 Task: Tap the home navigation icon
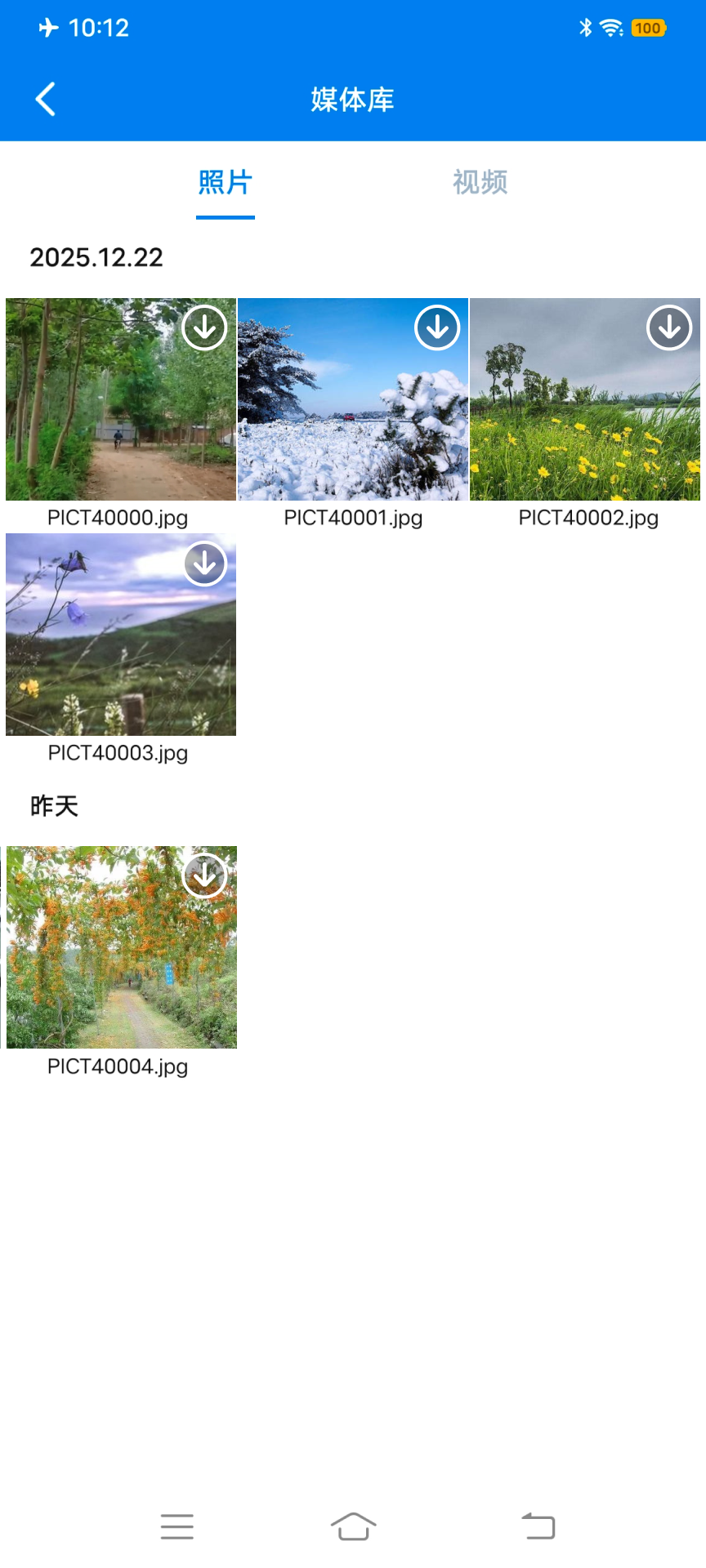pos(353,1526)
